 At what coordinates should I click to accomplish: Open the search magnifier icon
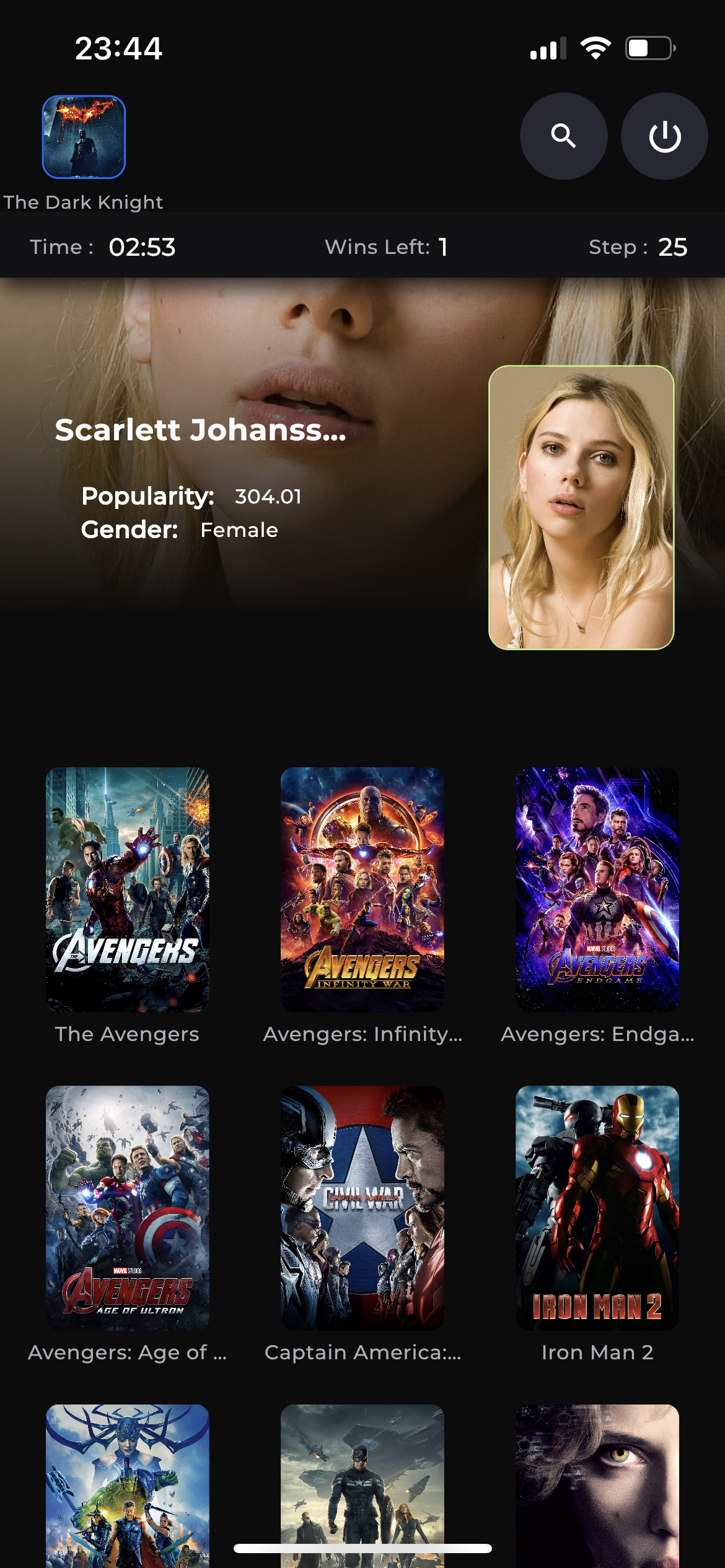(563, 136)
